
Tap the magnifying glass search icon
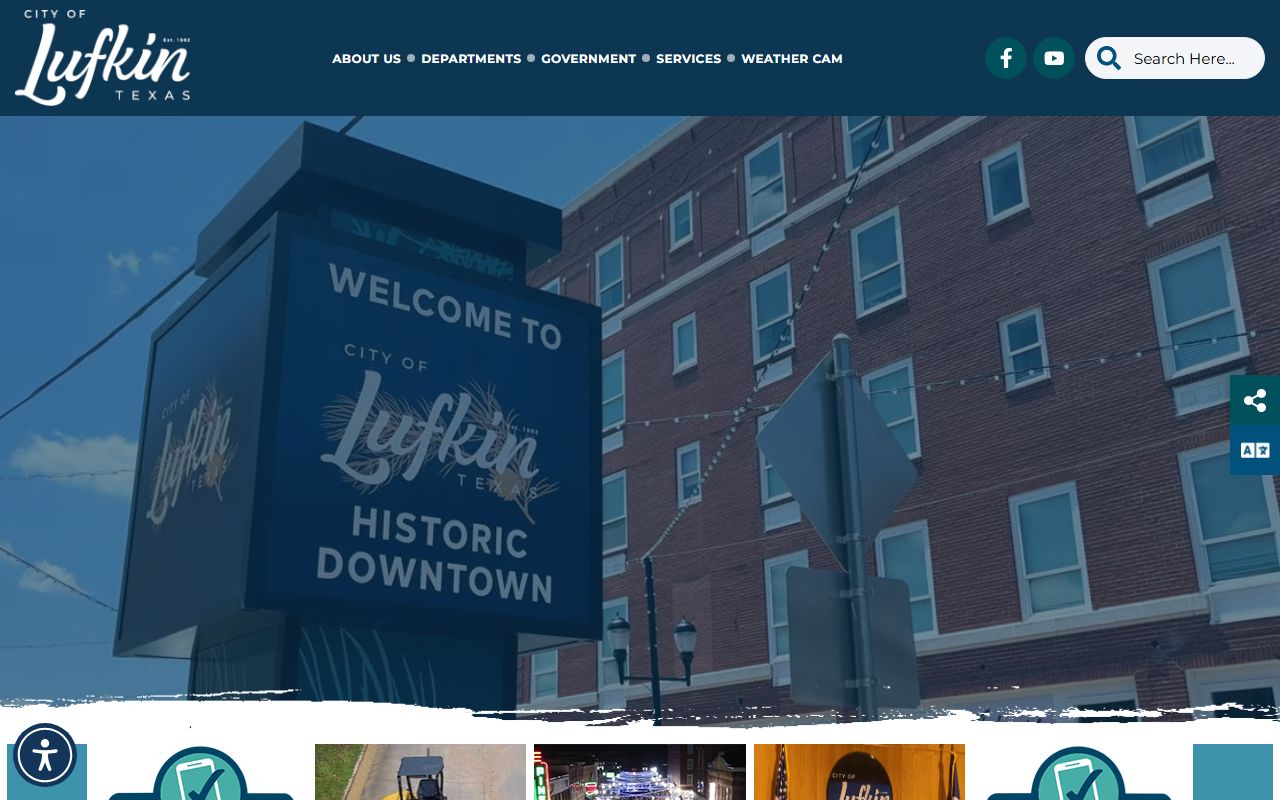coord(1108,59)
